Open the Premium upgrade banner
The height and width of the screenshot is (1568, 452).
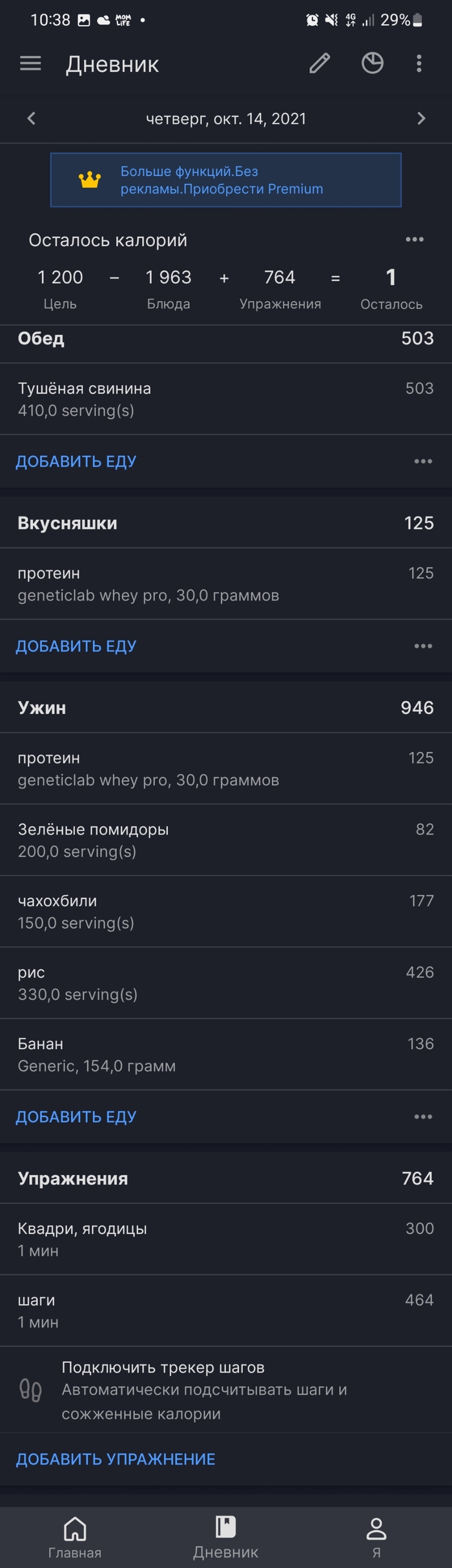click(x=226, y=180)
